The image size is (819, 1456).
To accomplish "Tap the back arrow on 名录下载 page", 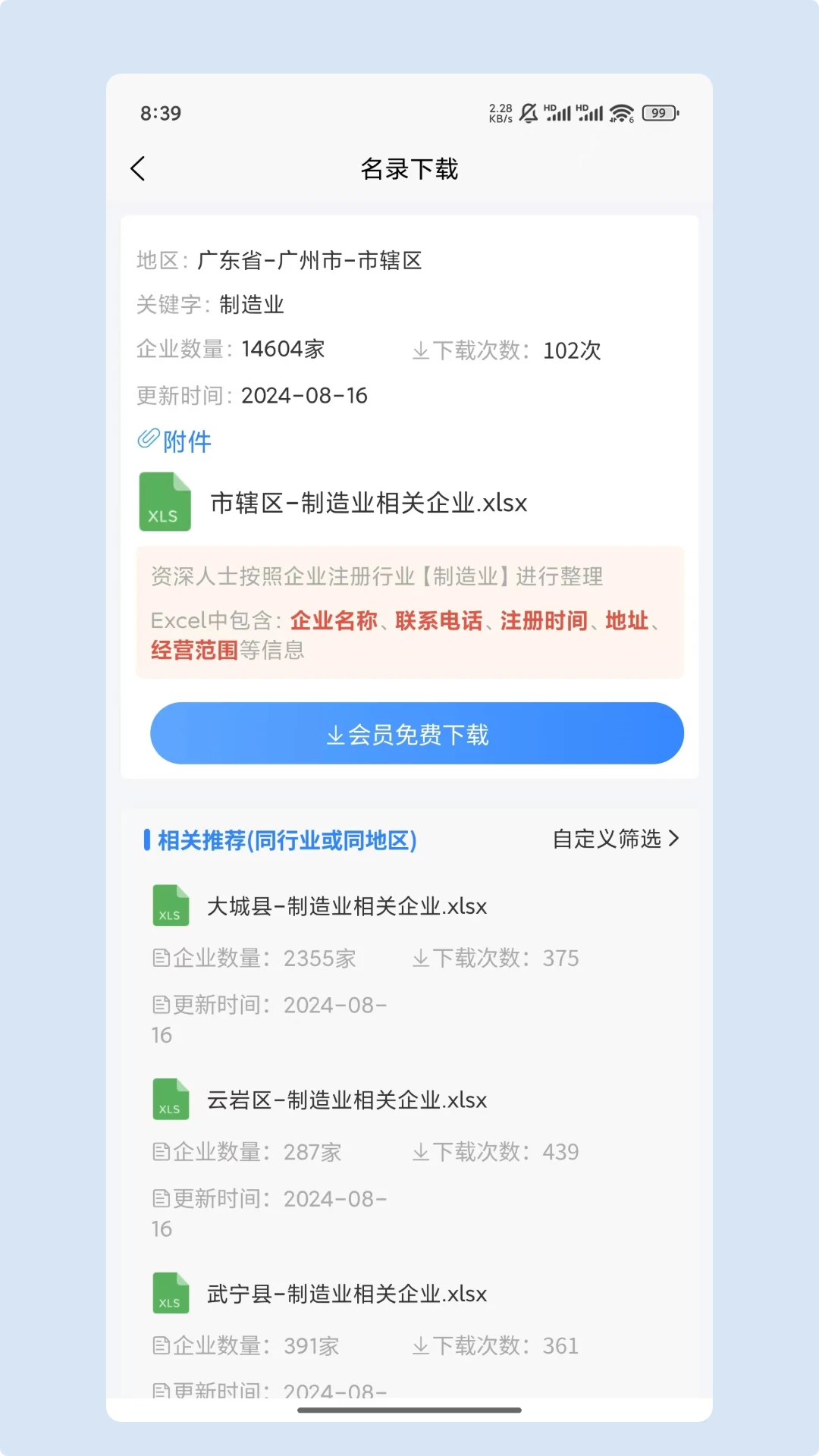I will (138, 168).
